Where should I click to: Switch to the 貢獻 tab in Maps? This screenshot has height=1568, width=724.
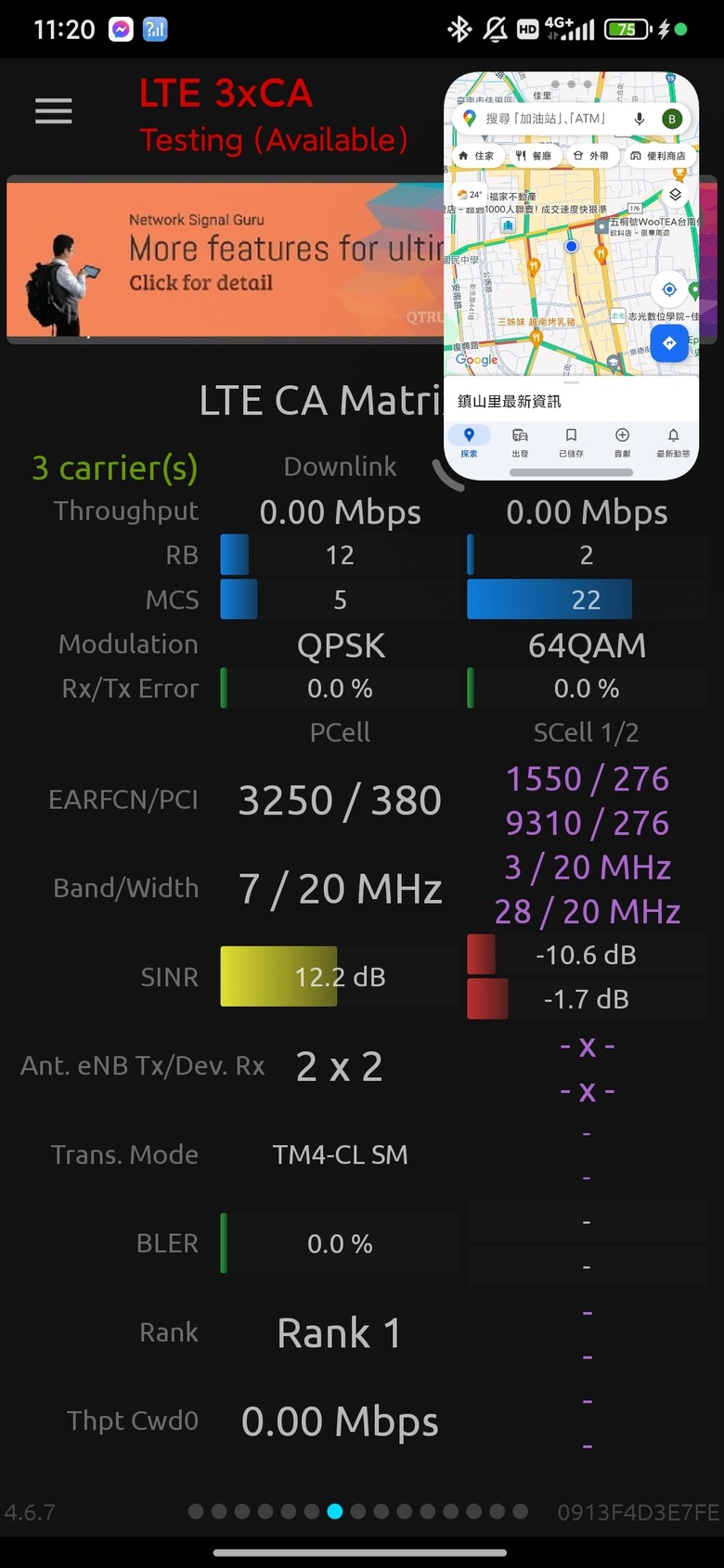tap(622, 443)
